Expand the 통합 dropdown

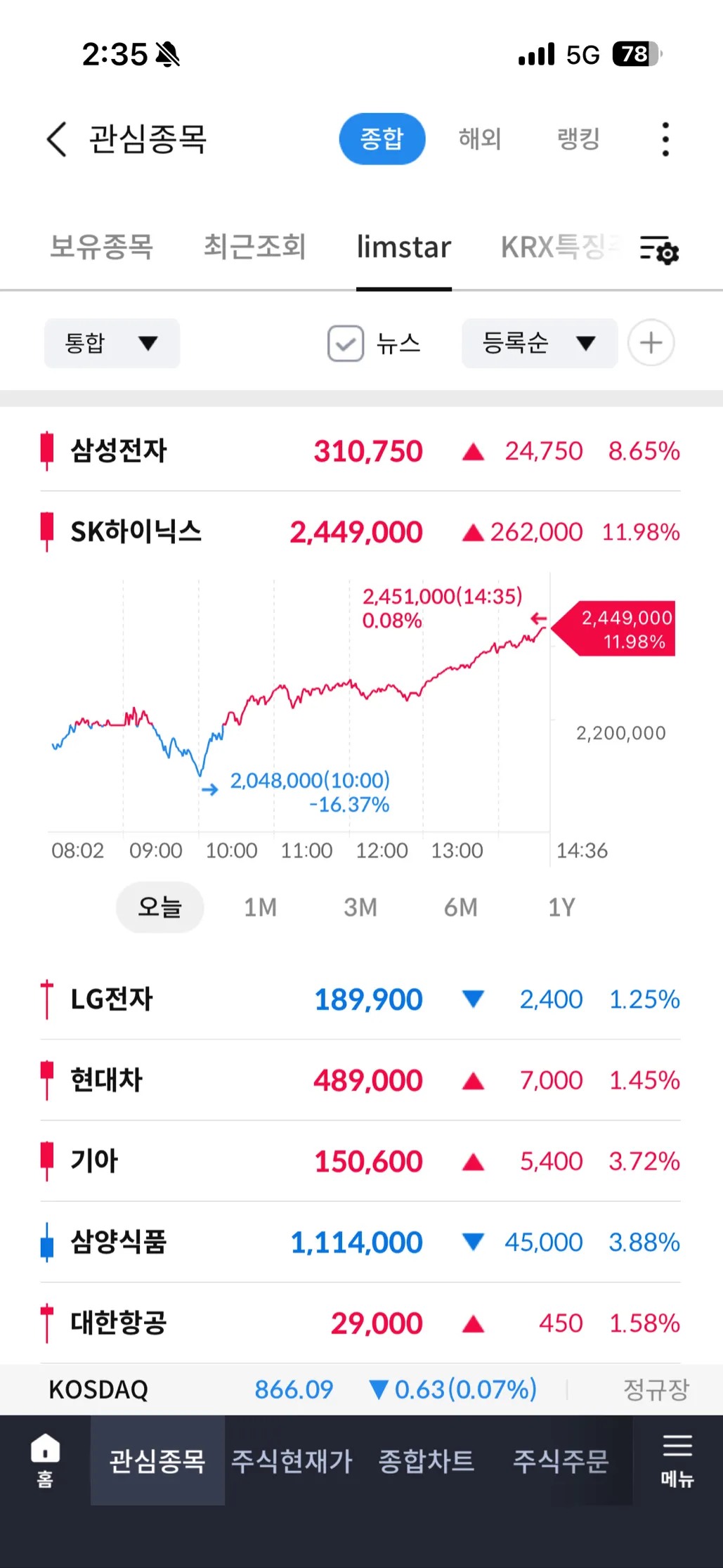pos(112,343)
